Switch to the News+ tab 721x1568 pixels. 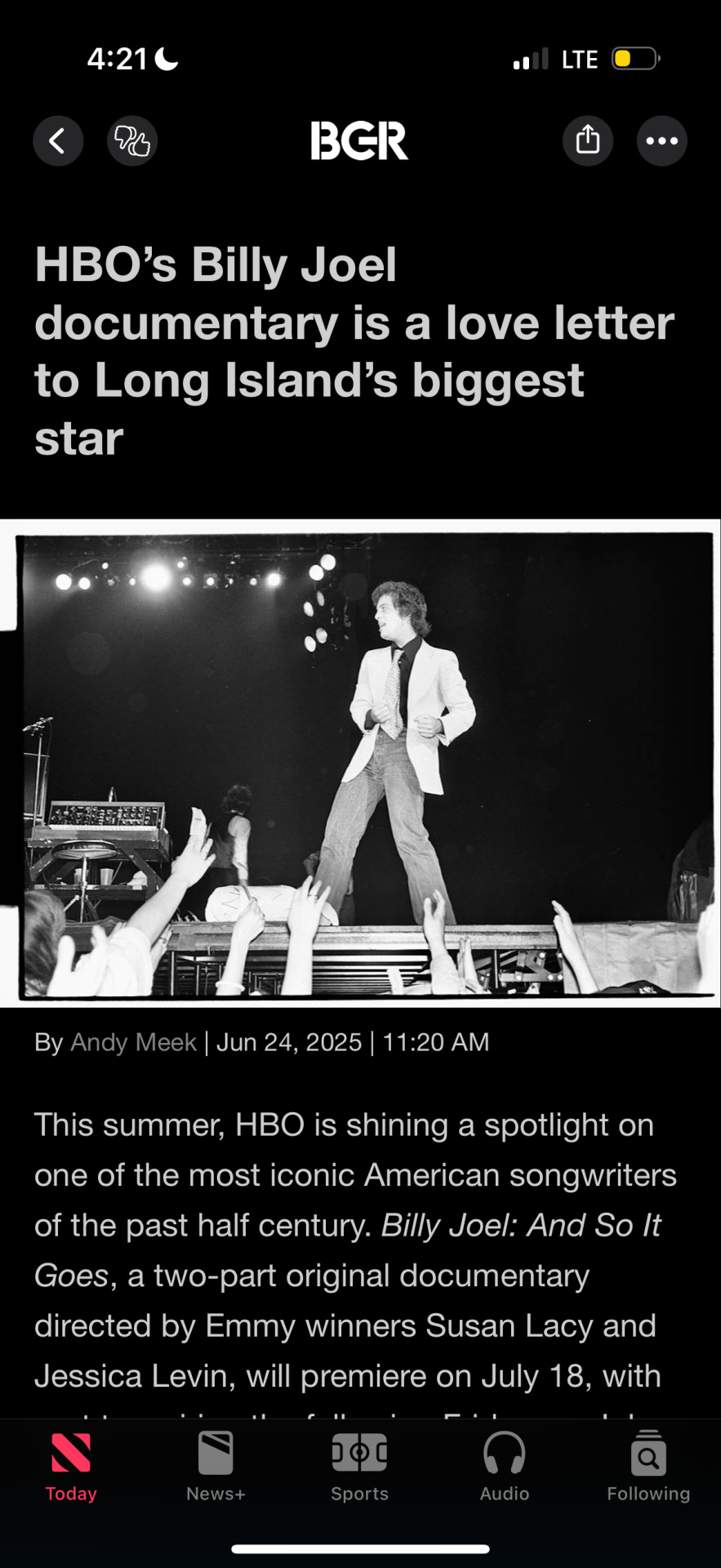point(216,1467)
